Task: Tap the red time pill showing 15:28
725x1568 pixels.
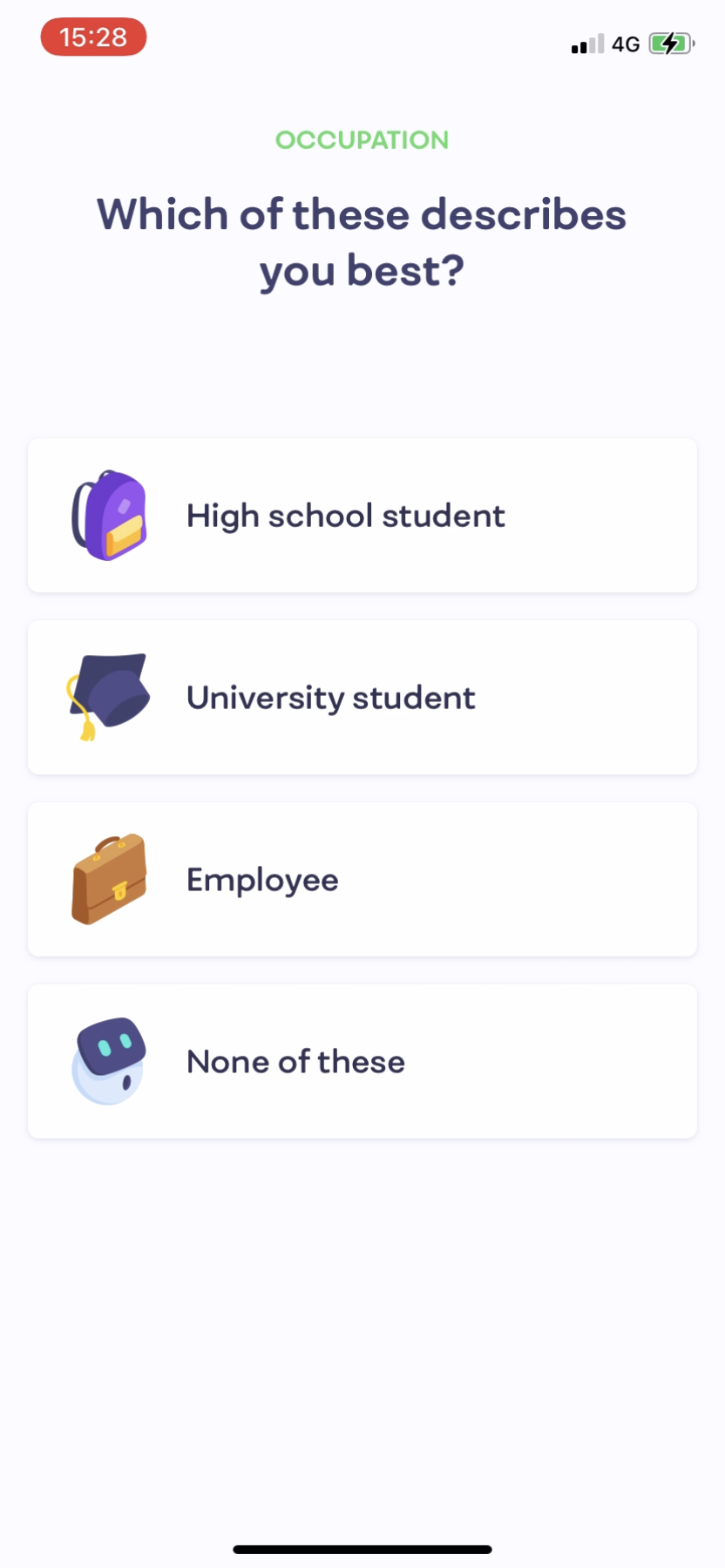Action: [x=93, y=37]
